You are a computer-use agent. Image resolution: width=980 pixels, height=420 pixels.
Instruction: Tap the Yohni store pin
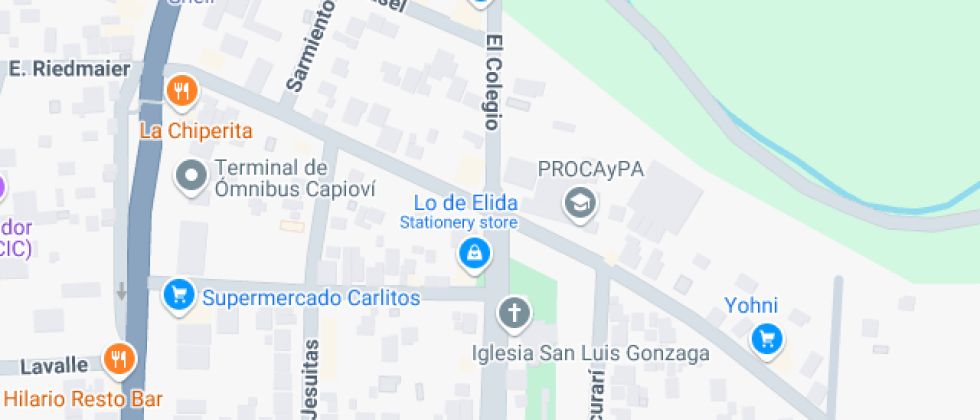click(x=766, y=339)
